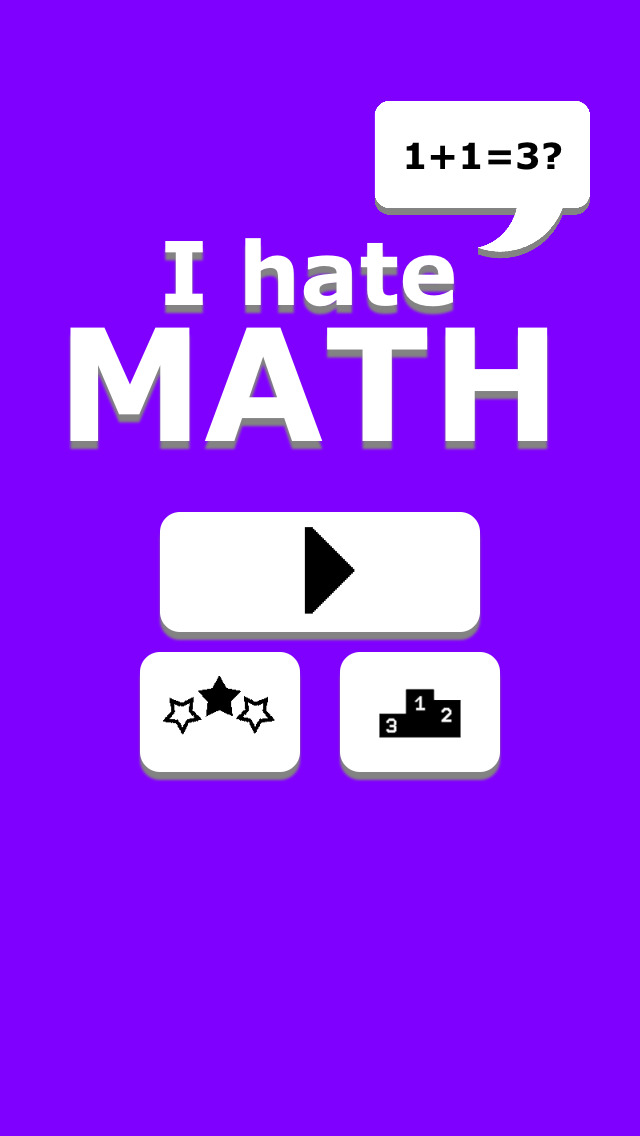640x1136 pixels.
Task: View the leaderboard podium
Action: pos(420,711)
